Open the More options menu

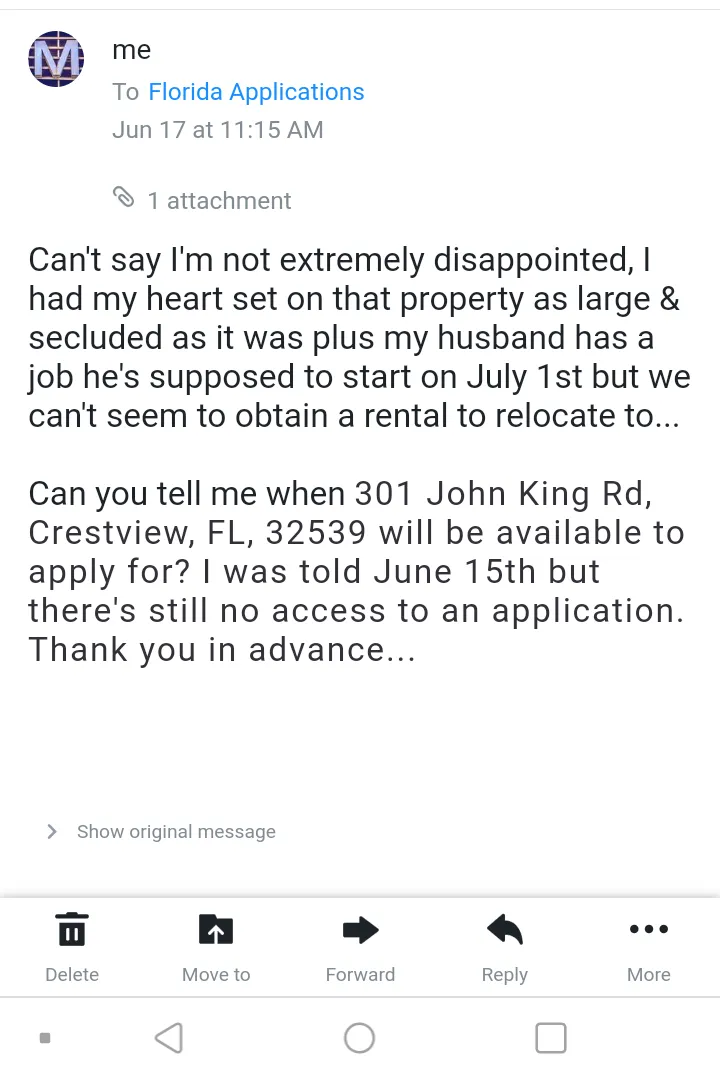[x=648, y=945]
